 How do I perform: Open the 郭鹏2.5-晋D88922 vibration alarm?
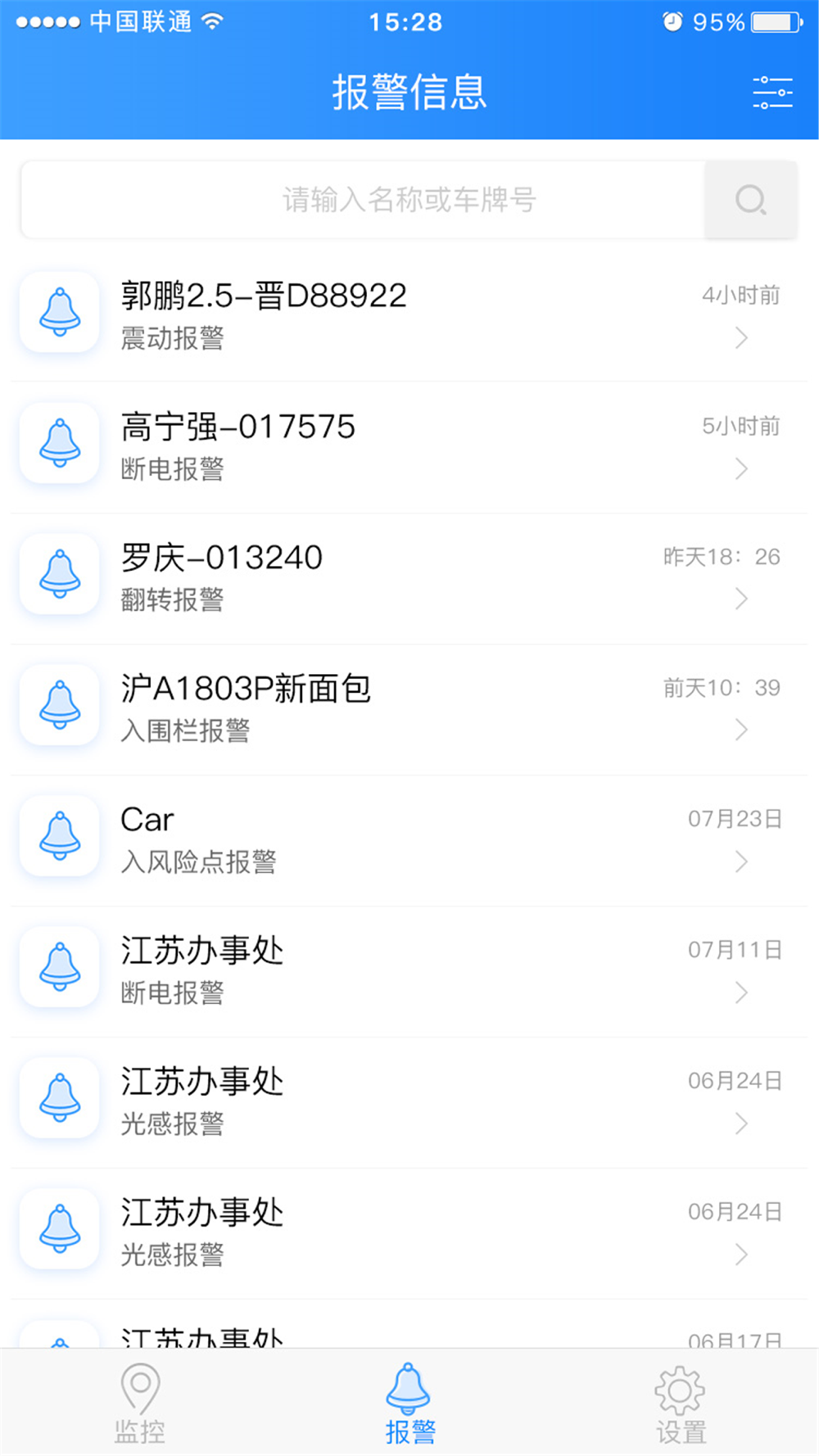point(409,315)
